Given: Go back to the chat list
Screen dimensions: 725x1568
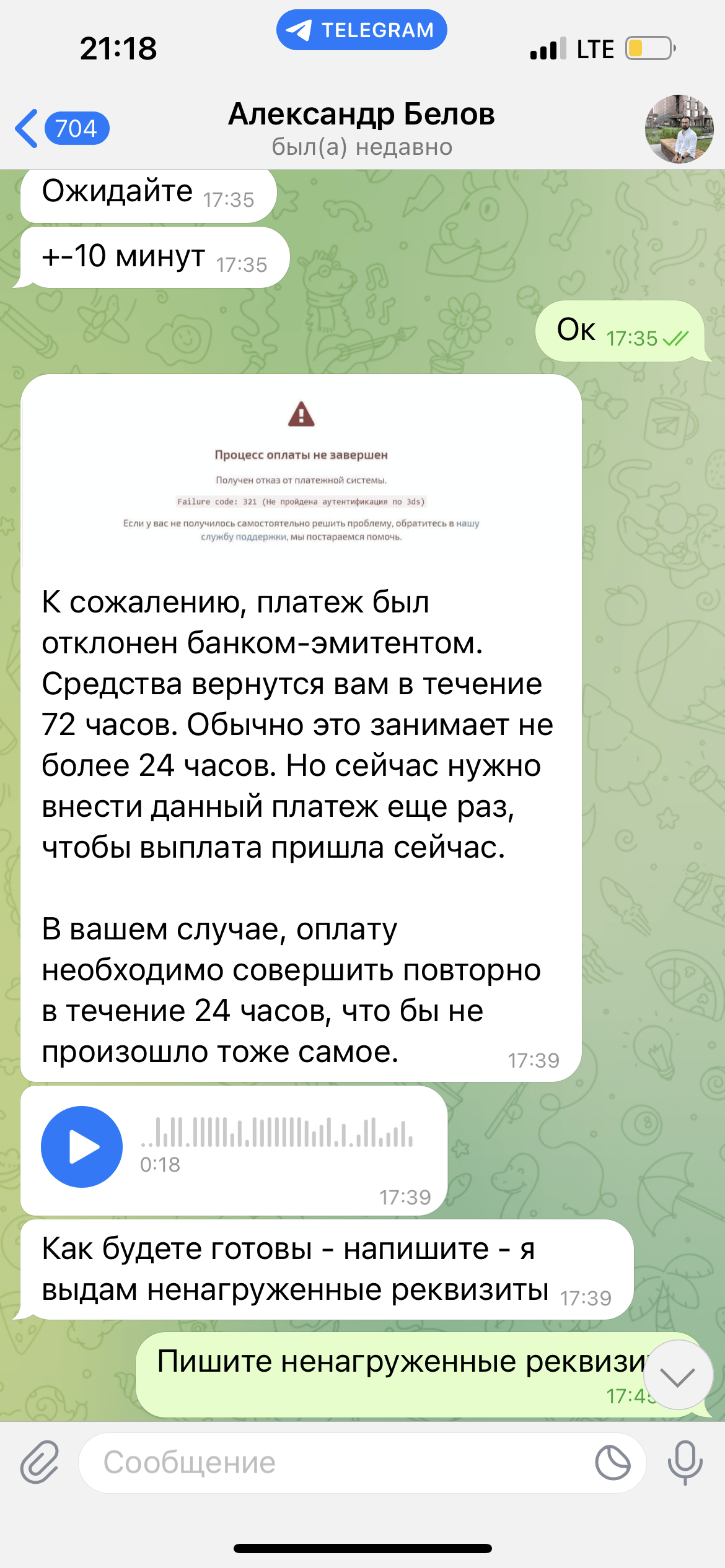Looking at the screenshot, I should tap(62, 129).
